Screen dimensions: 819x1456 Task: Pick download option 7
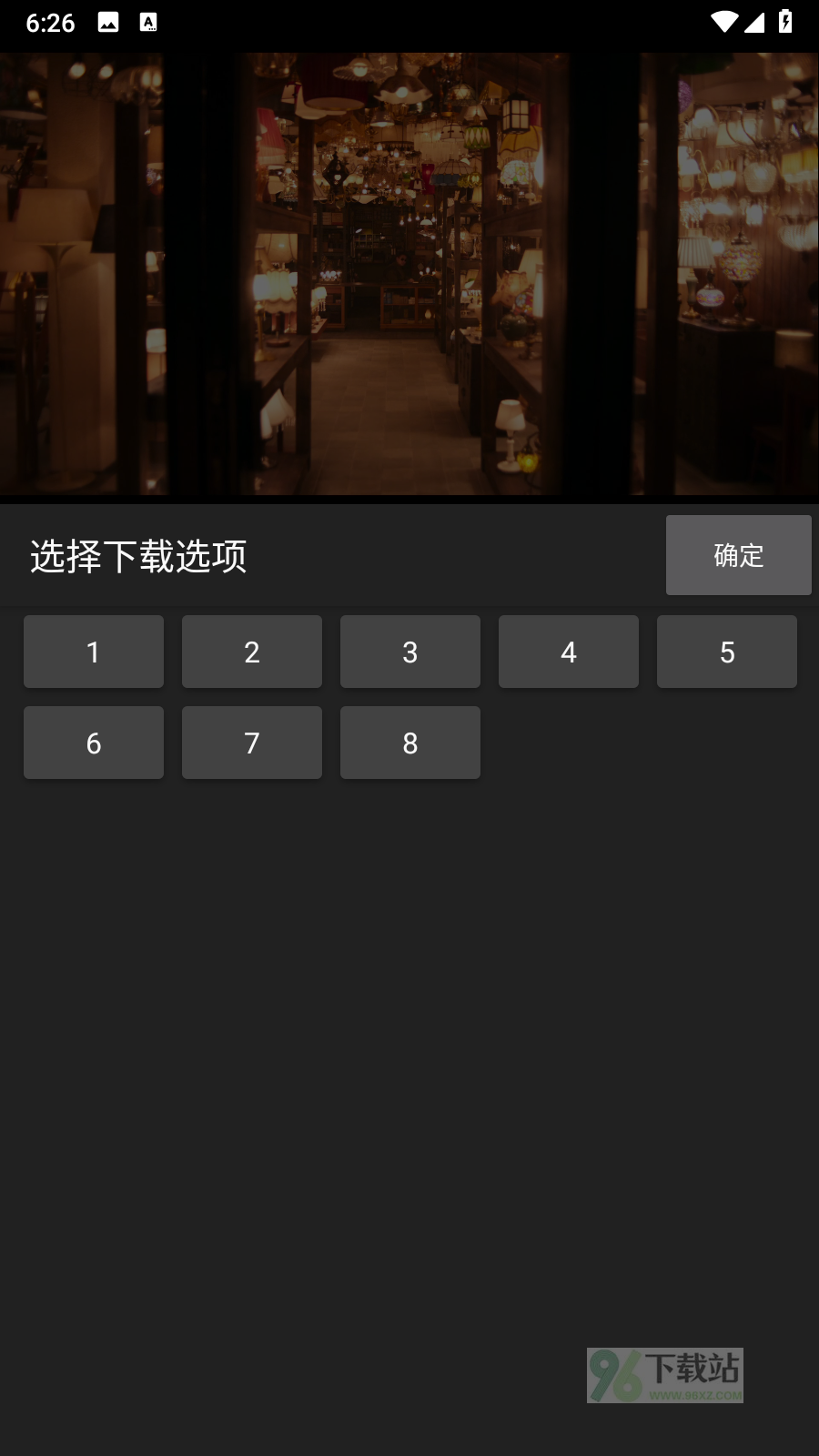pos(252,743)
